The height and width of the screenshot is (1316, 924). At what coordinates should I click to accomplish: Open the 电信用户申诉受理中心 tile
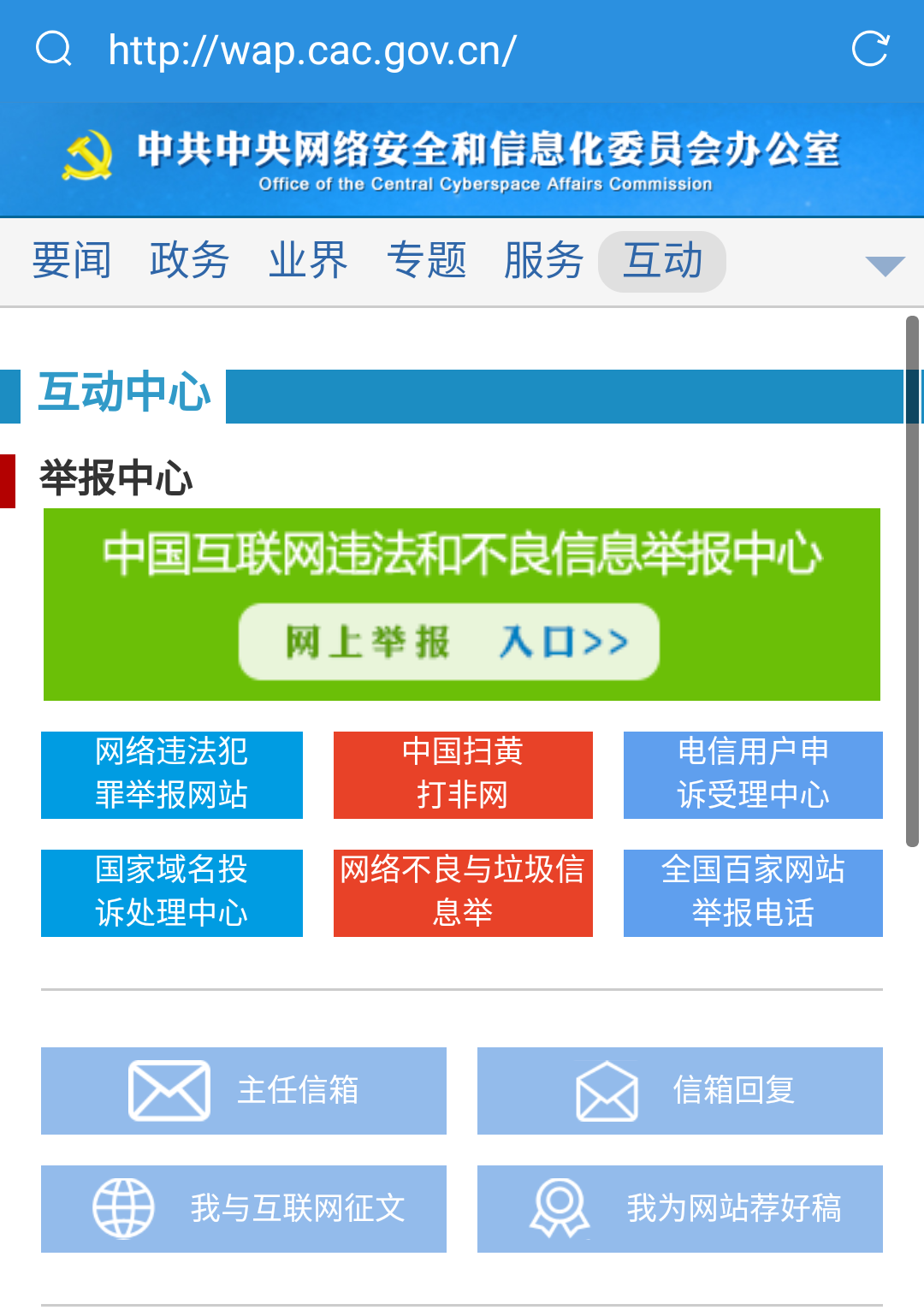coord(752,774)
